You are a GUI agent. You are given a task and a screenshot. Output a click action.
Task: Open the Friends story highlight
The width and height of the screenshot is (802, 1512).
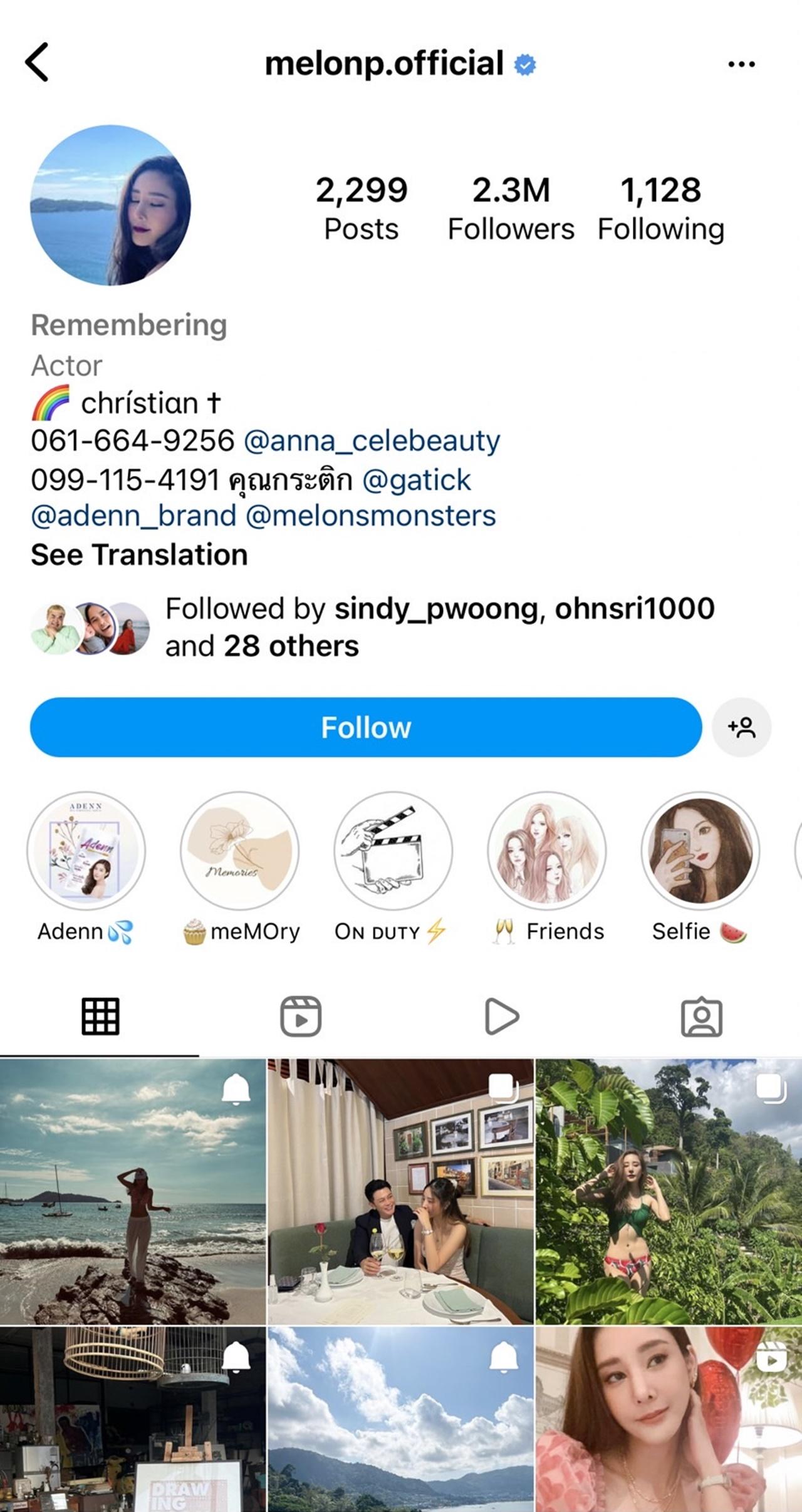pyautogui.click(x=546, y=851)
